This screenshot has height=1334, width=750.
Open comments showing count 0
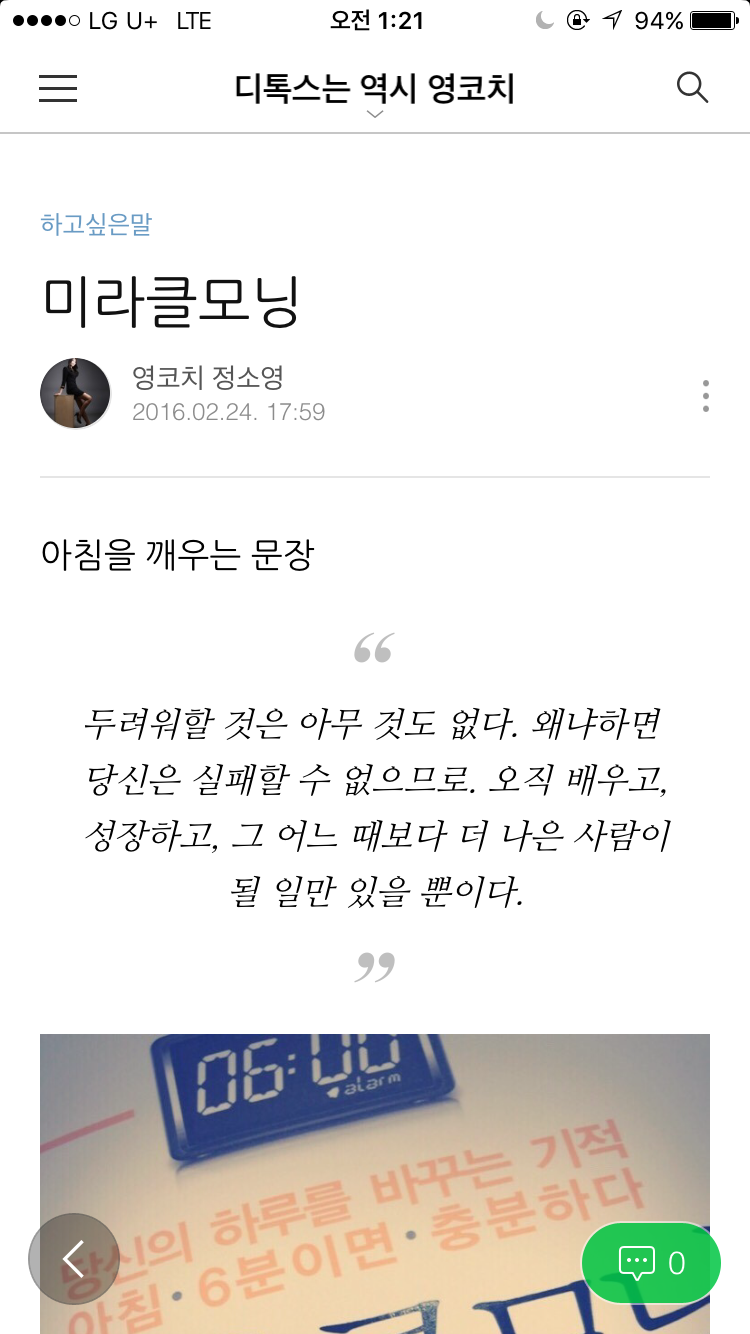click(678, 1263)
